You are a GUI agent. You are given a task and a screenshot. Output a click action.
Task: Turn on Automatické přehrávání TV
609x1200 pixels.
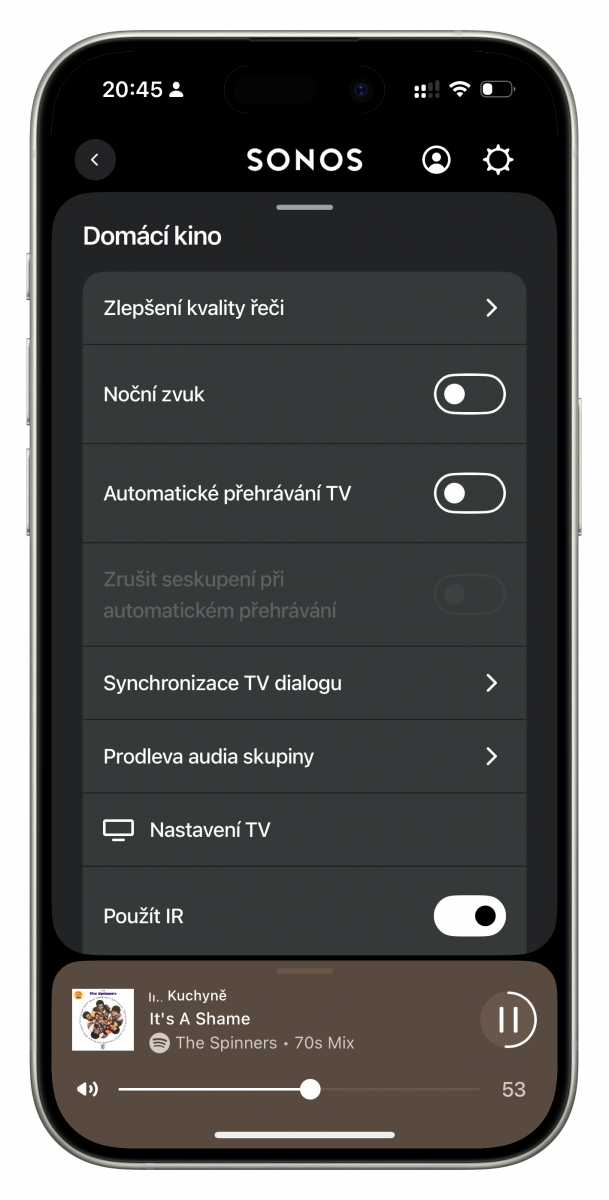coord(469,493)
